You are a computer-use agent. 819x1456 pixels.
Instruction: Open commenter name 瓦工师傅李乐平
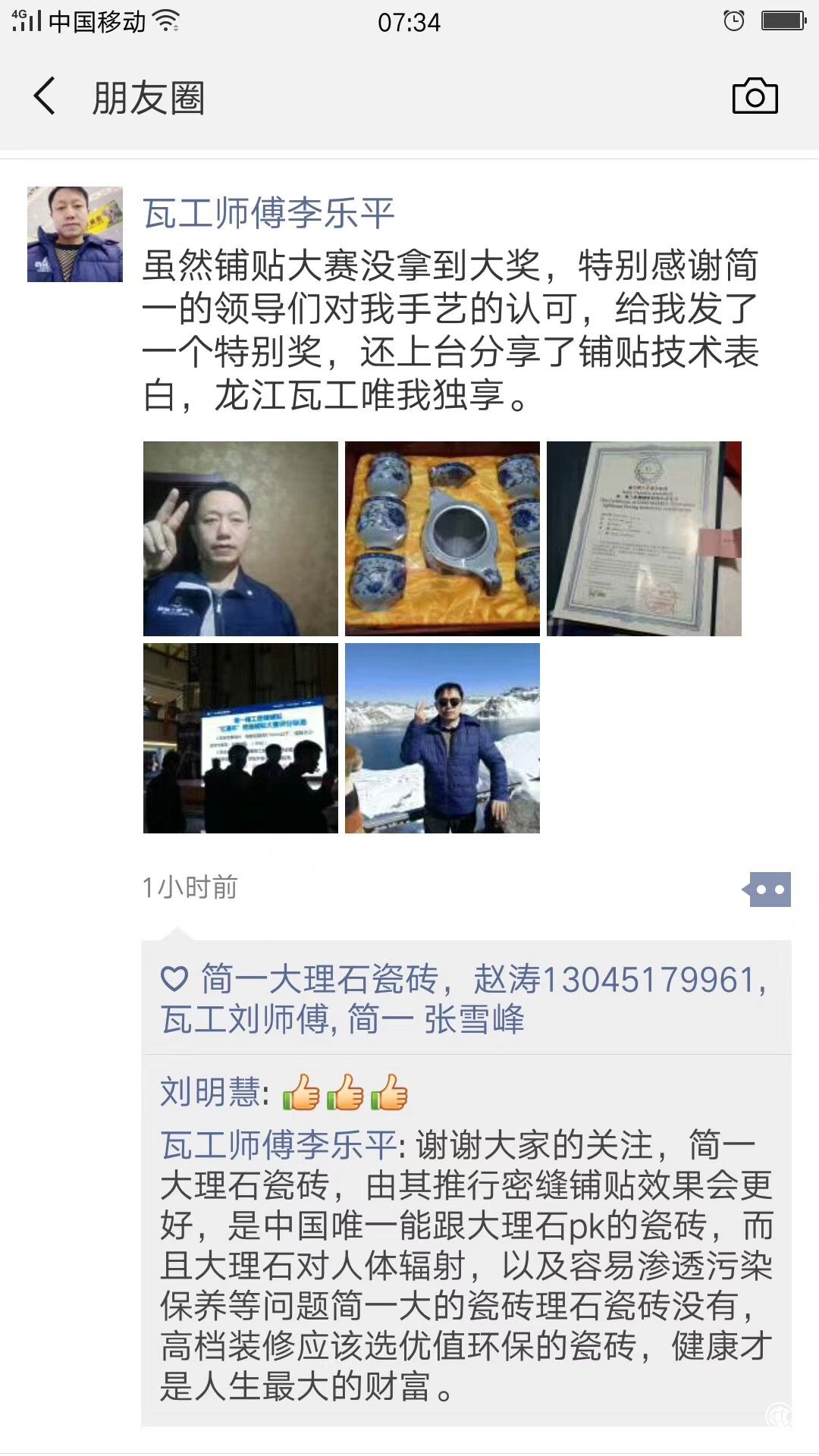[x=278, y=1144]
